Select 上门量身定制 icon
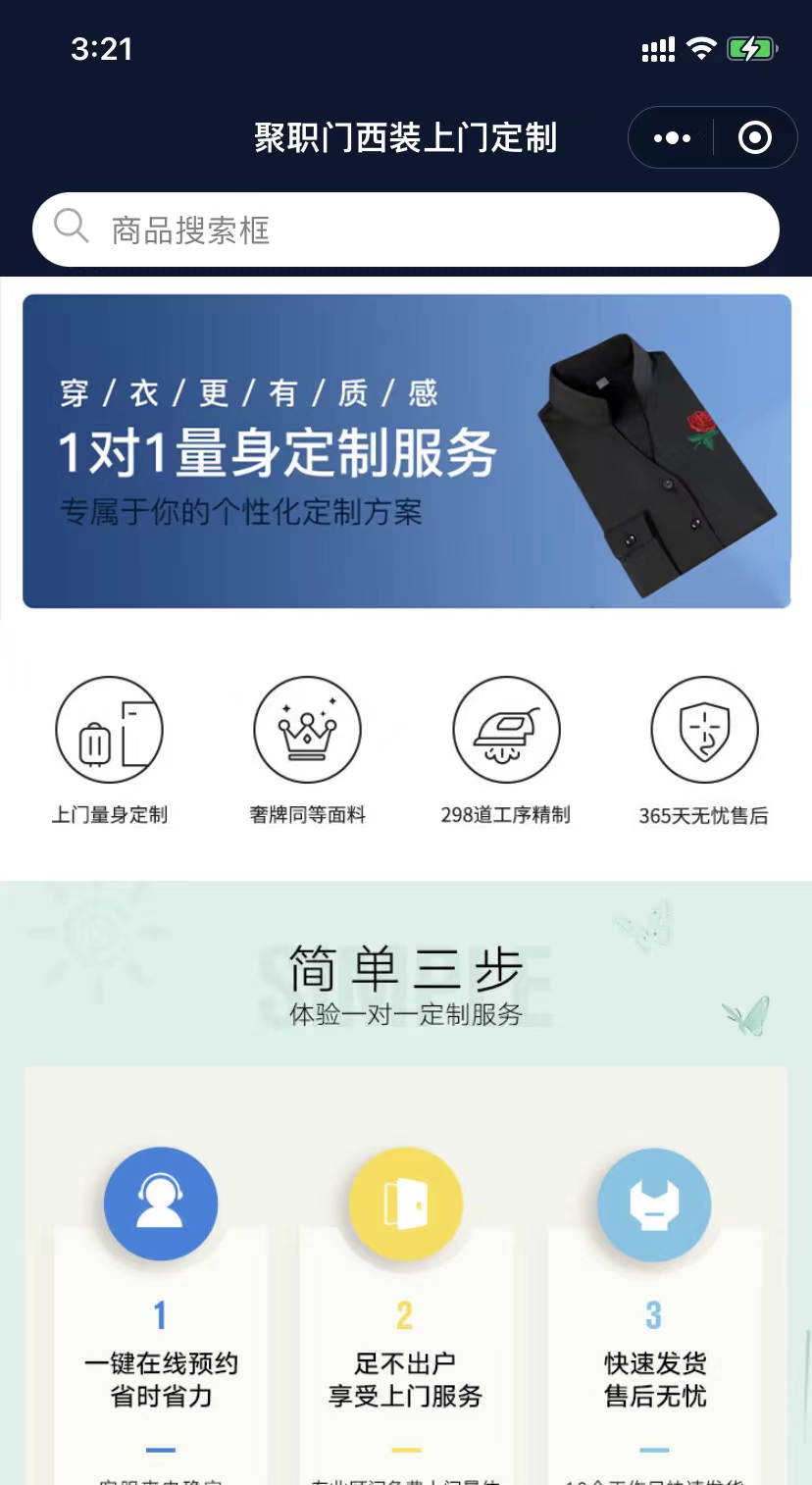The image size is (812, 1485). (109, 731)
